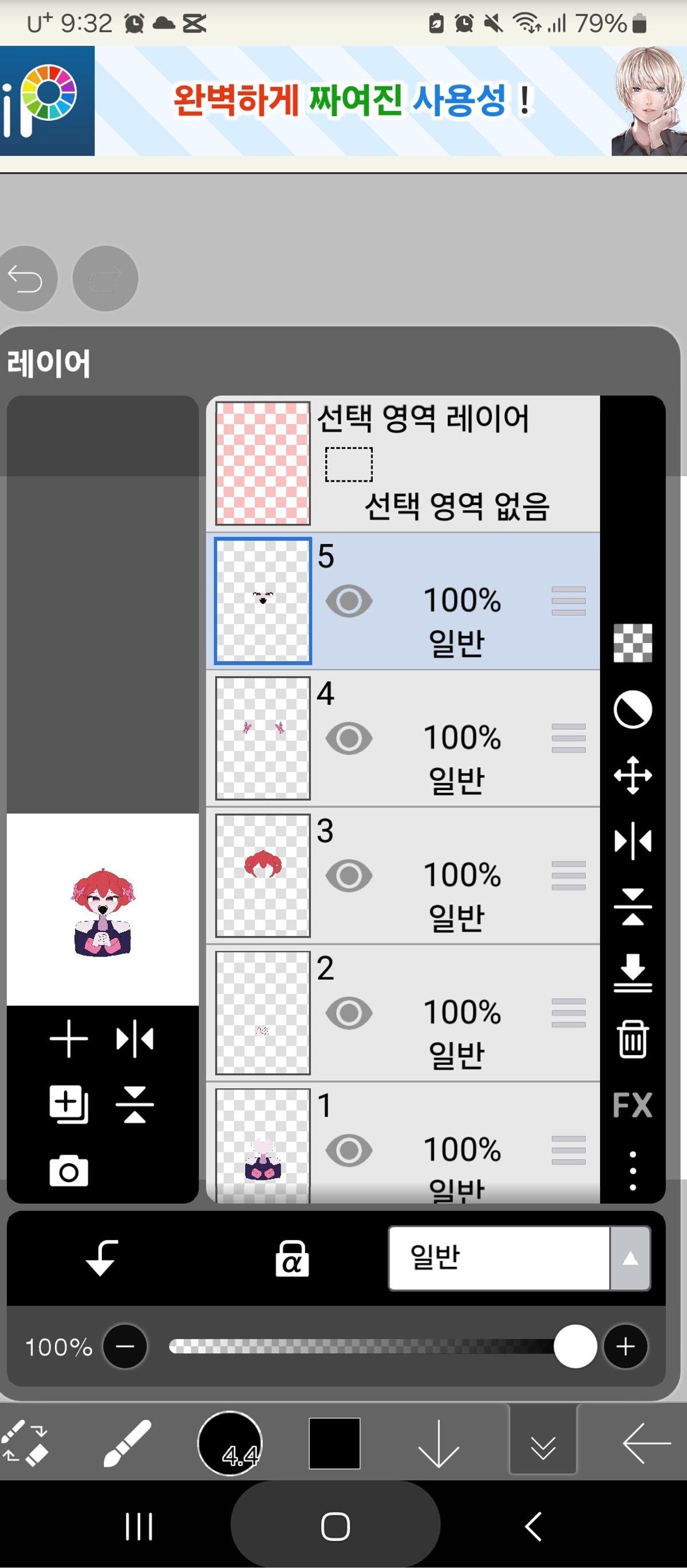Add a new layer with plus icon
Screen dimensions: 687x1568
pos(68,1038)
